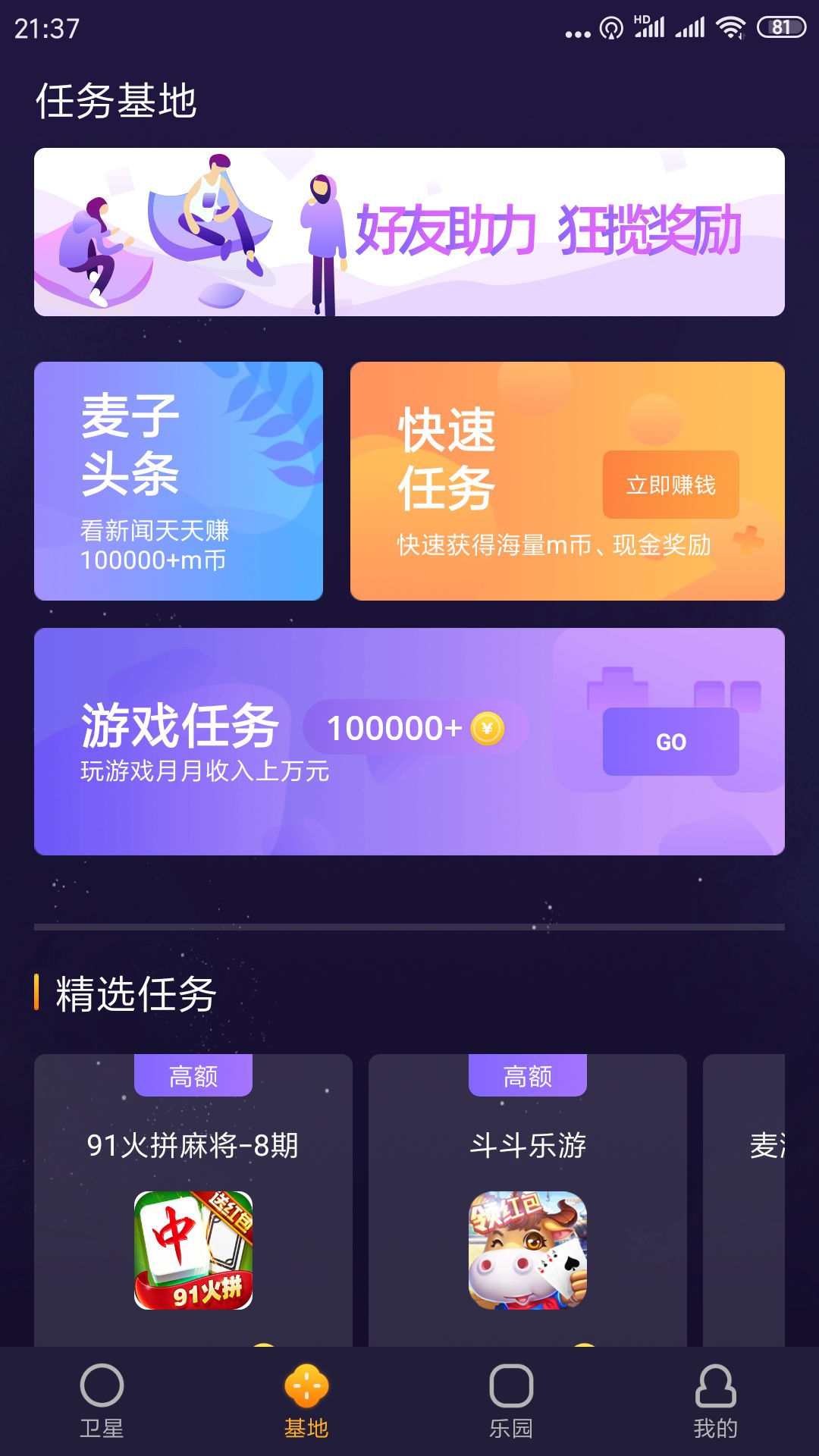The image size is (819, 1456).
Task: Tap the 高额 badge on 91火拼麻将-8期
Action: (193, 1076)
